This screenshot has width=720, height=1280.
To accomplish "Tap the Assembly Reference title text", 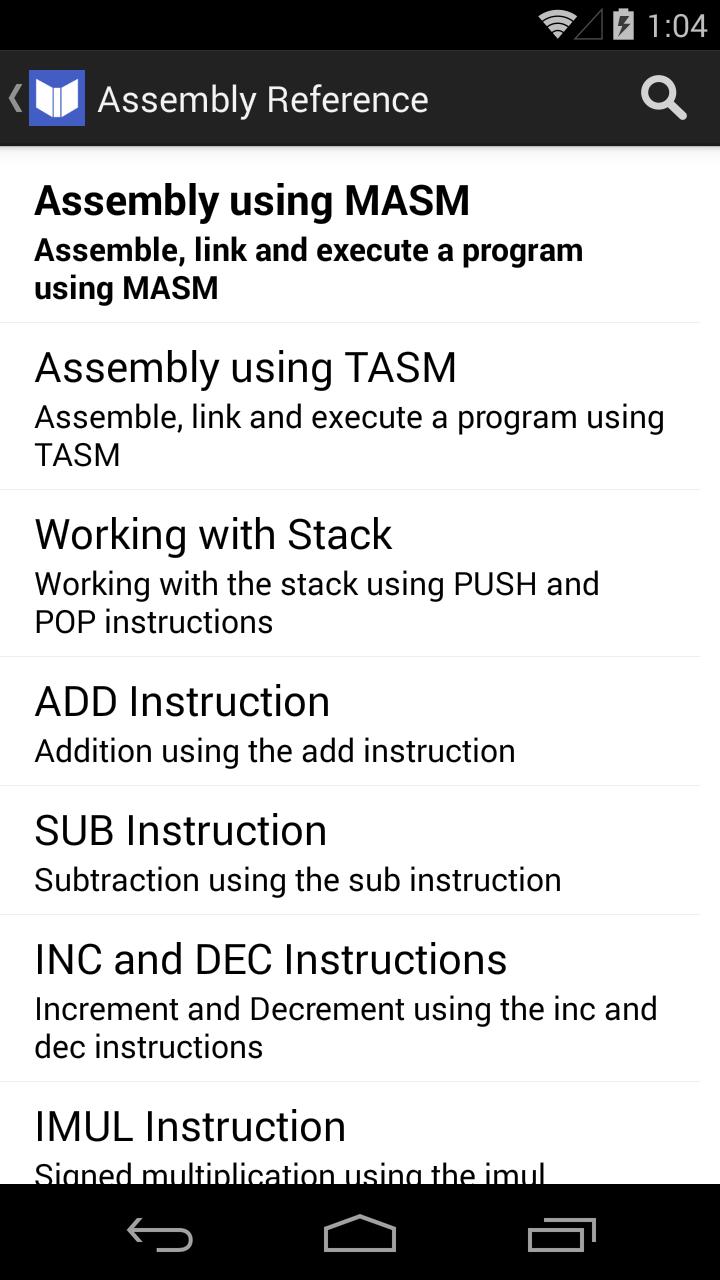I will coord(262,97).
